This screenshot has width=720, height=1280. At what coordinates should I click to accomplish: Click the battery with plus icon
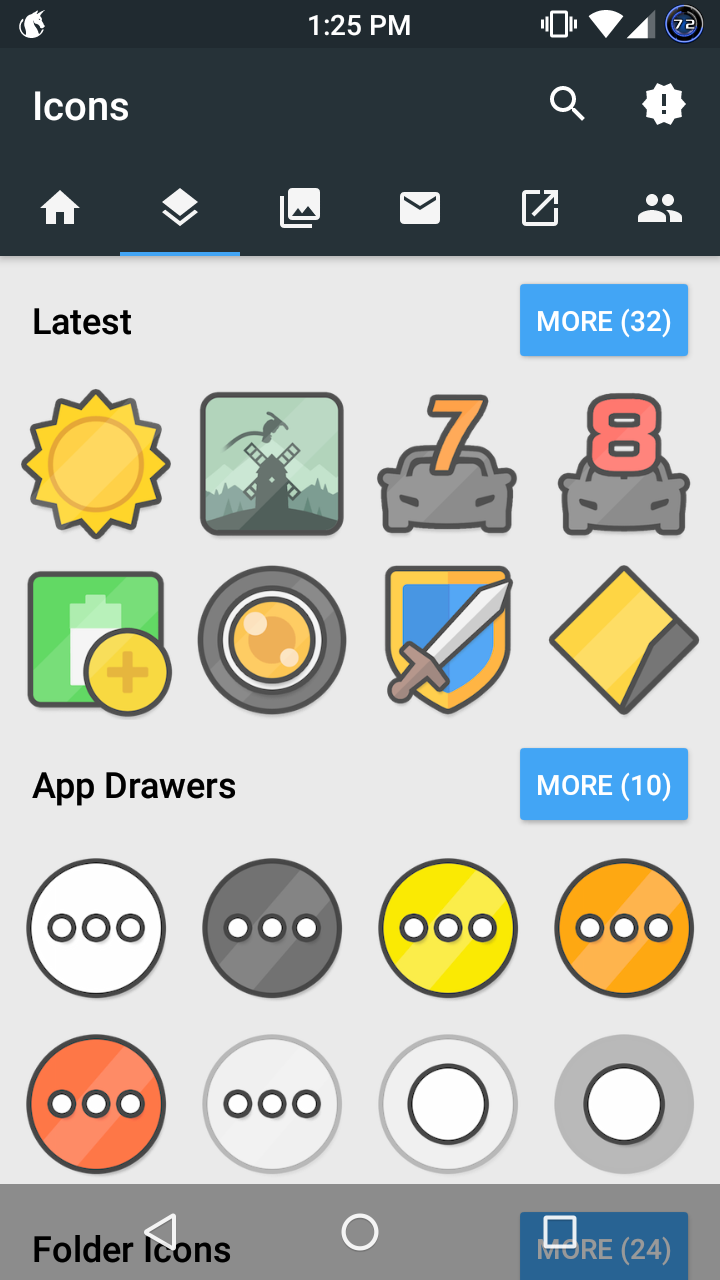96,639
